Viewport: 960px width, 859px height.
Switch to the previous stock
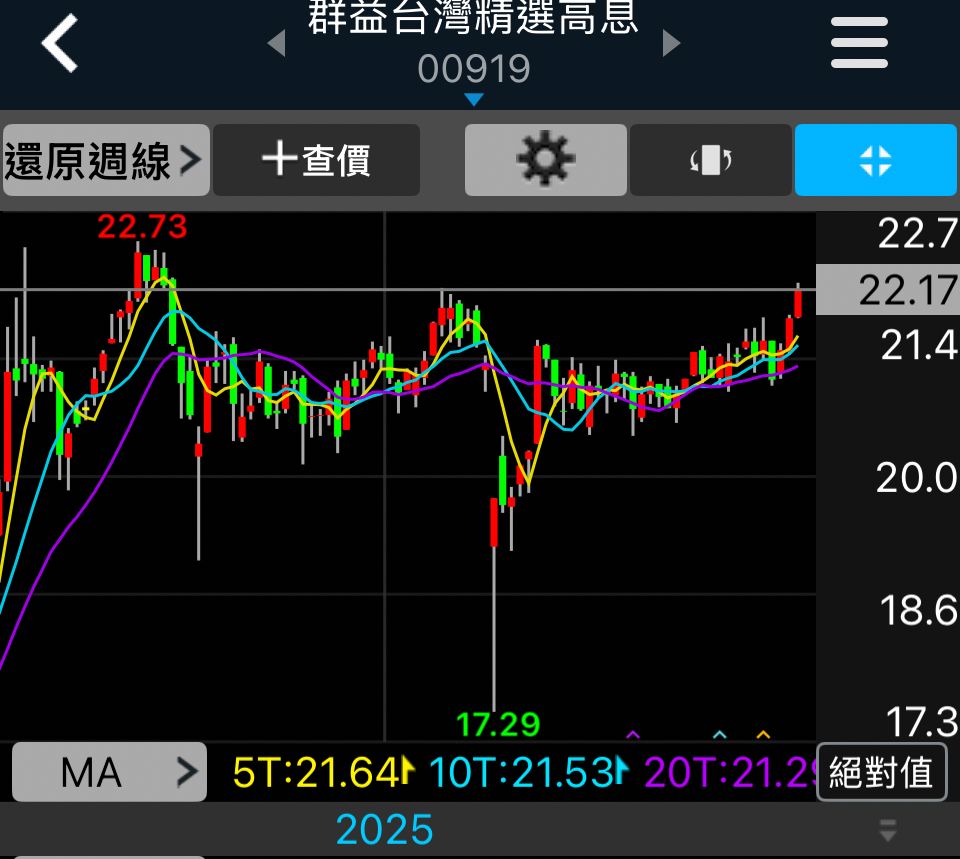pos(277,43)
